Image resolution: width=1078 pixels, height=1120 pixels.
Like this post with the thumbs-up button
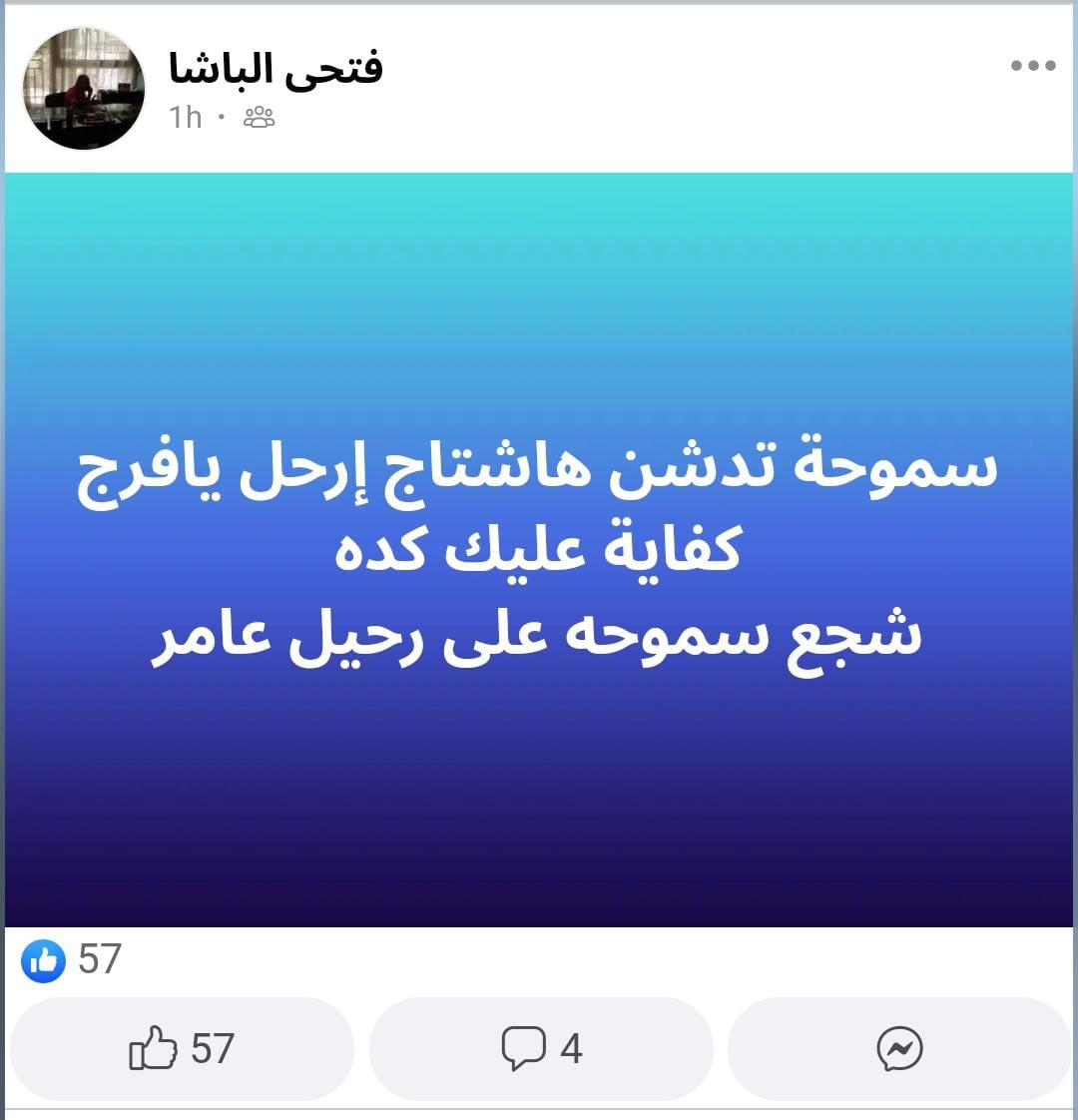[182, 1048]
